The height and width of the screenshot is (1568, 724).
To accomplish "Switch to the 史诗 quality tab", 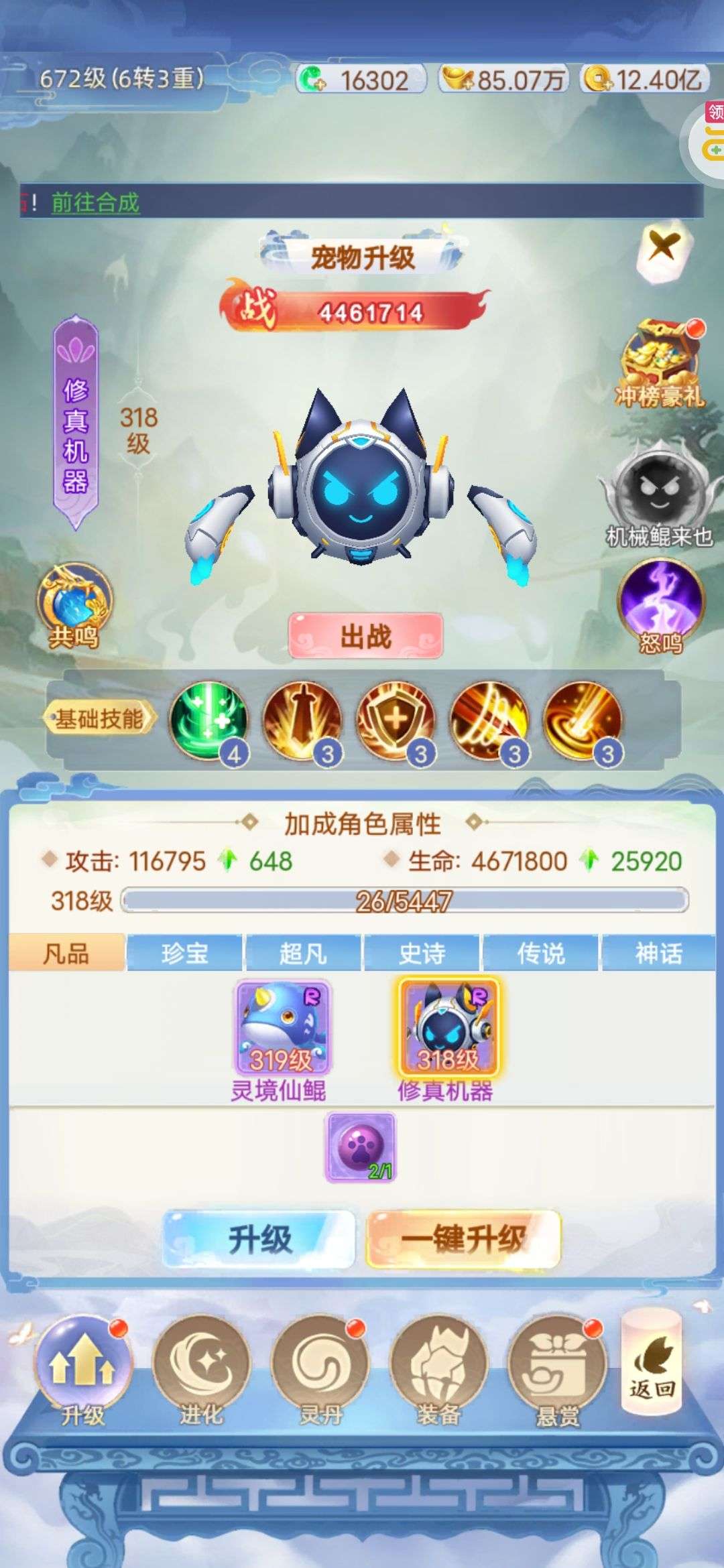I will coord(422,952).
